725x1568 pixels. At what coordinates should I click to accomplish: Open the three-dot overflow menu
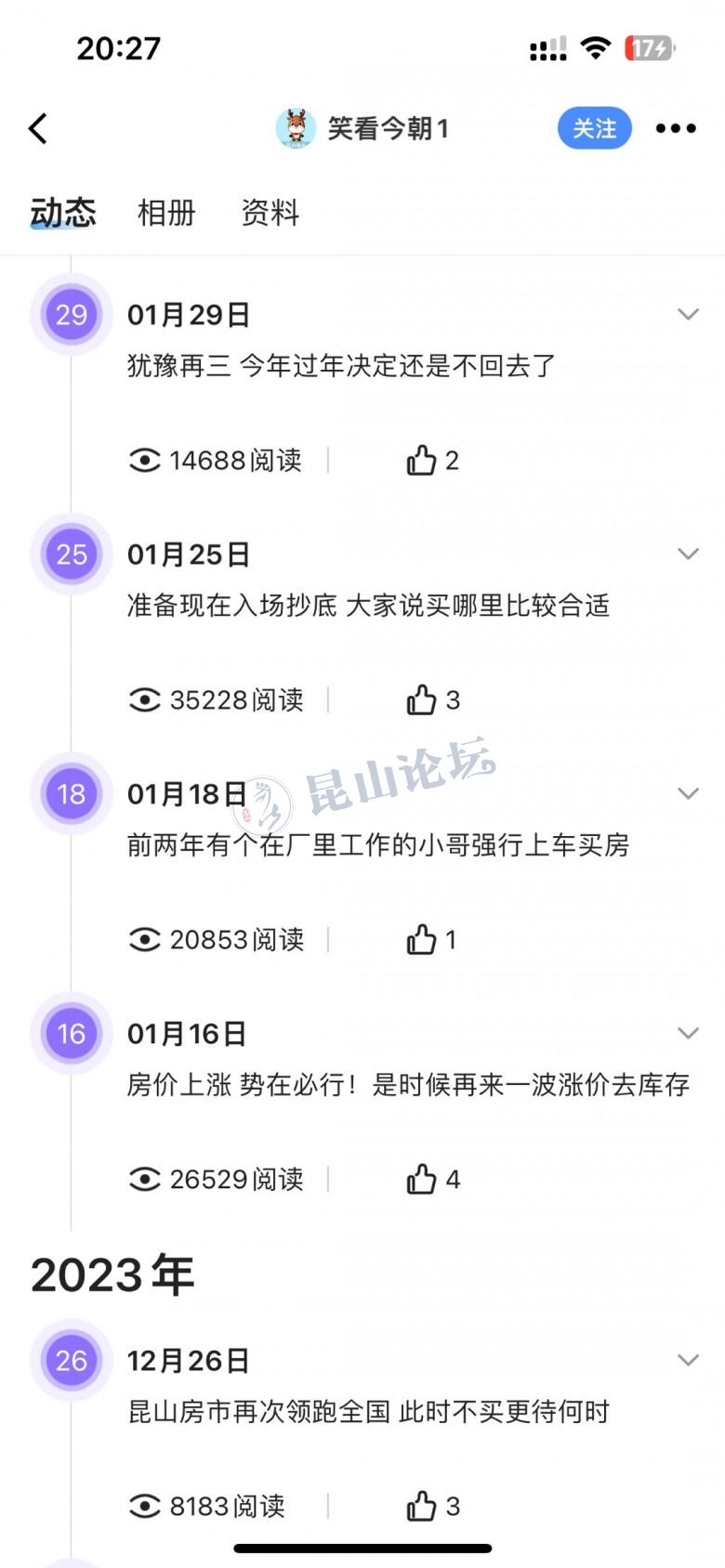pyautogui.click(x=676, y=128)
